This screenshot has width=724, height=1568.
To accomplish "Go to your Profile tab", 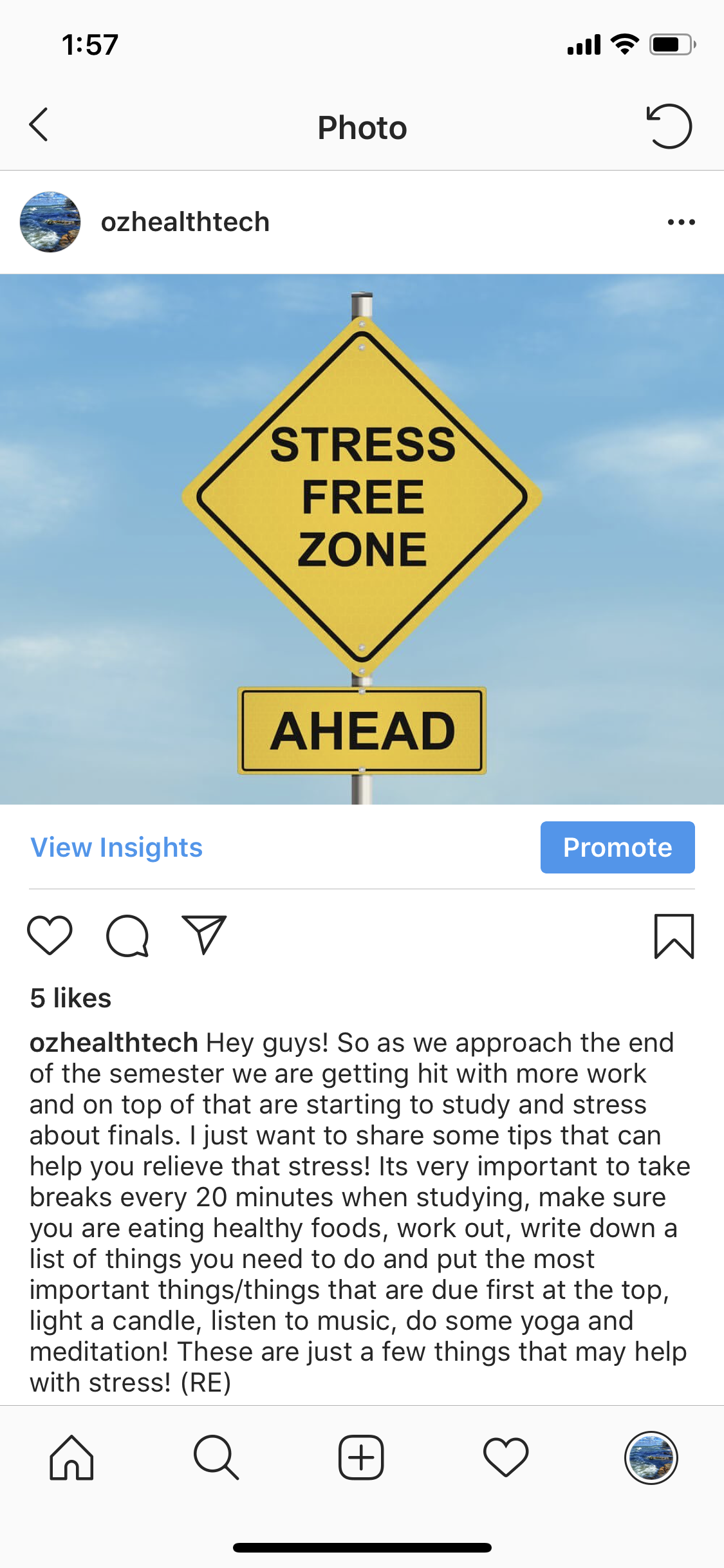I will [x=651, y=1458].
